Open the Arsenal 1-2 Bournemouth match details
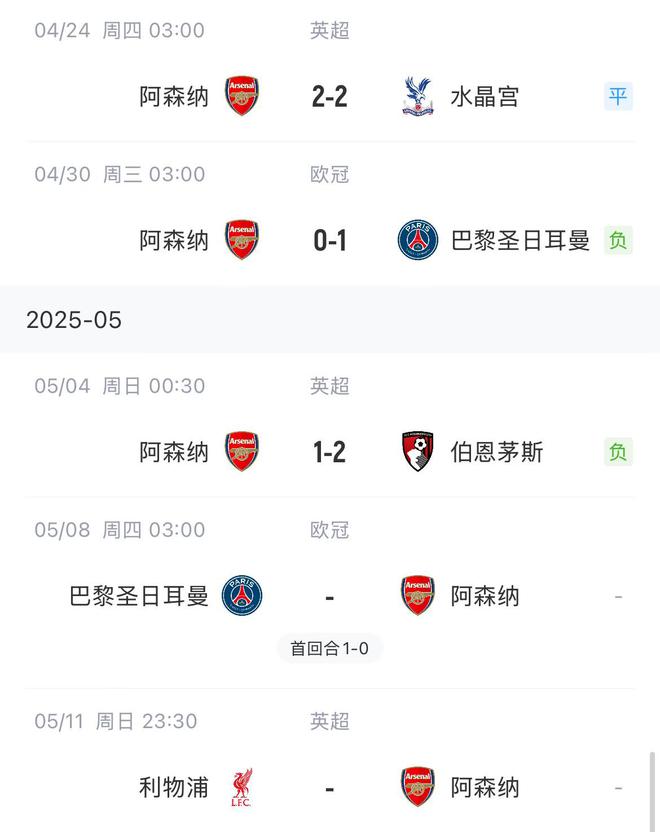Viewport: 660px width, 832px height. pyautogui.click(x=329, y=452)
